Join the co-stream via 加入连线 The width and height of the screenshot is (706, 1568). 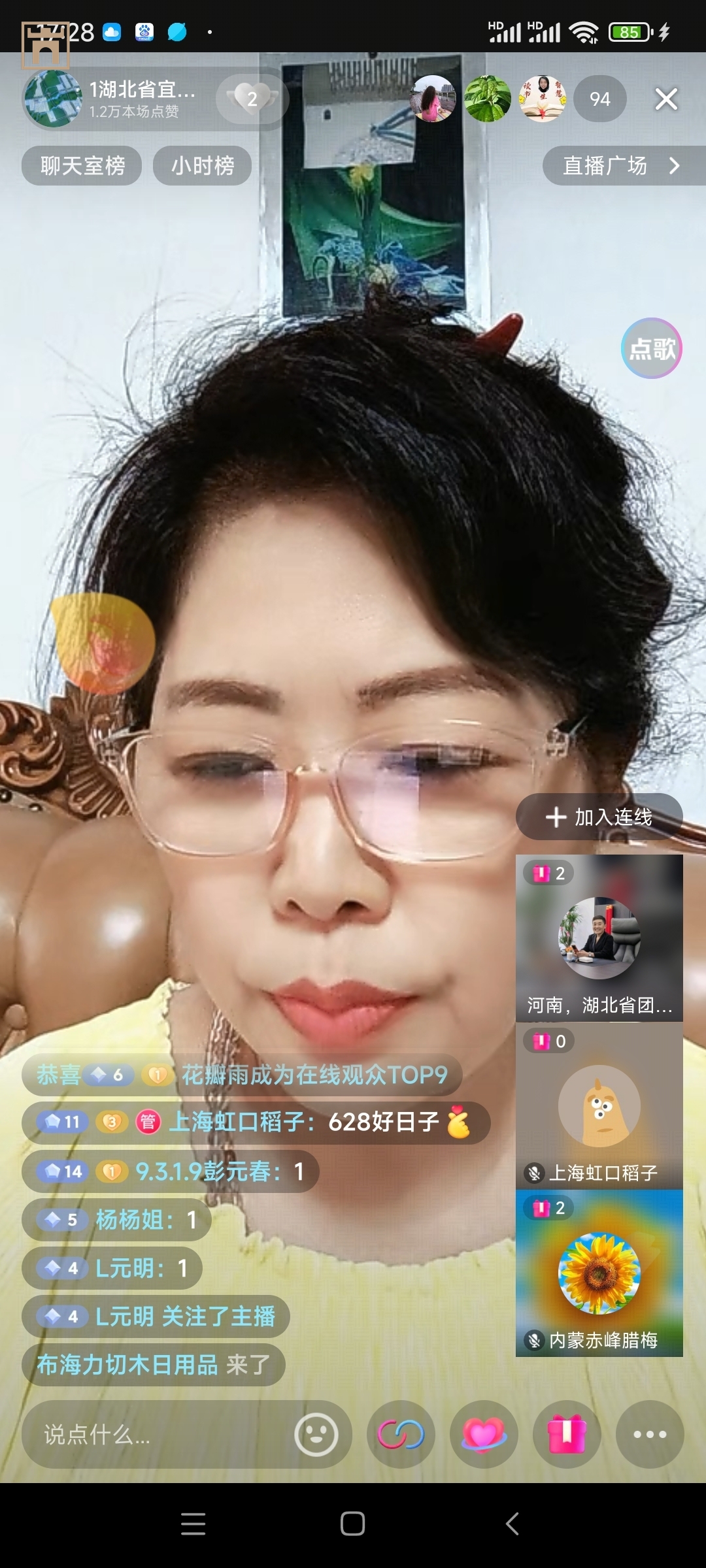click(599, 817)
